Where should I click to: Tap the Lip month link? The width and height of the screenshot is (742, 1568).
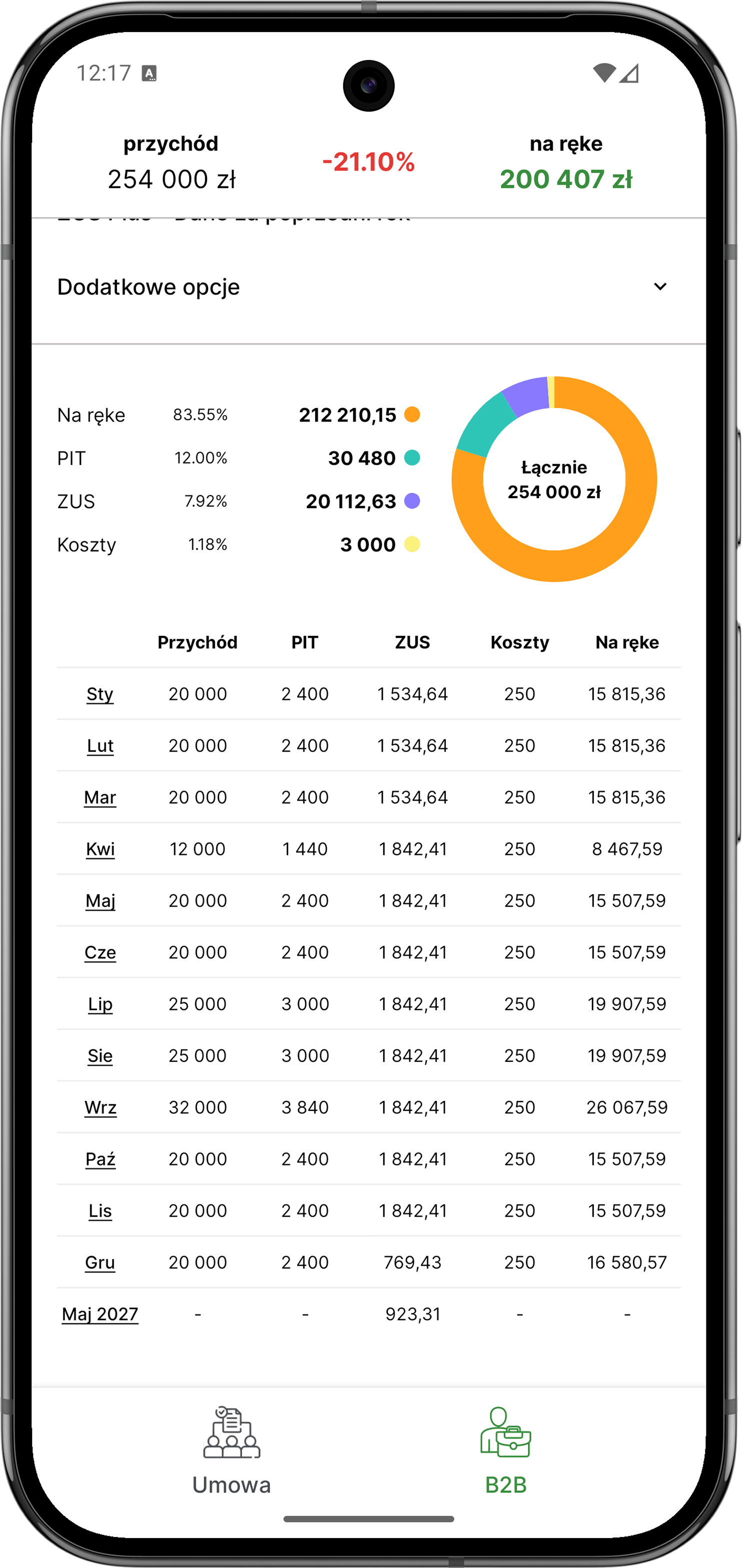point(101,1004)
